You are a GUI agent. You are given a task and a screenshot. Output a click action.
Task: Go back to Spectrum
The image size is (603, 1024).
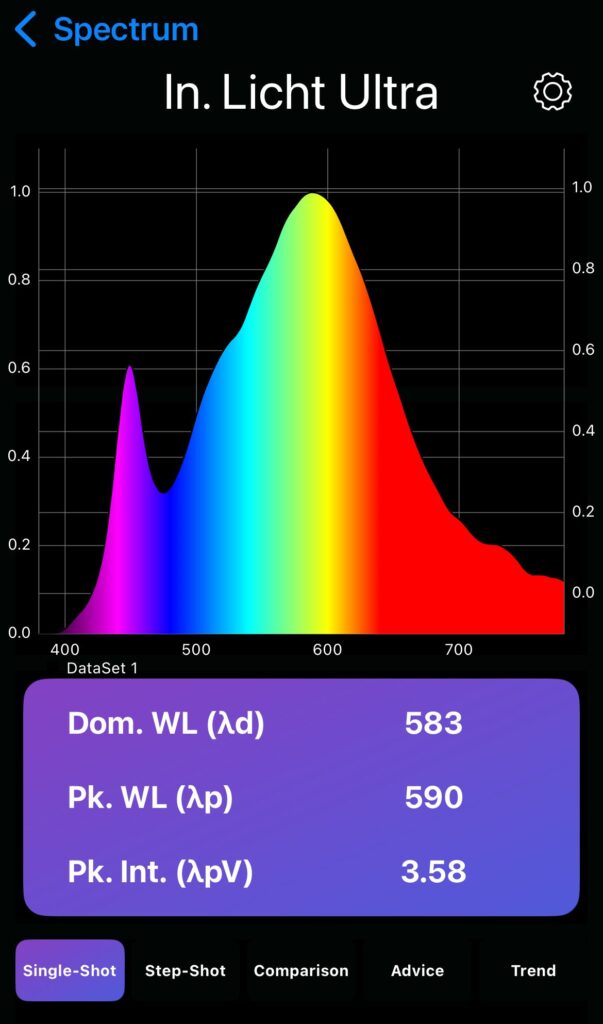click(x=106, y=30)
